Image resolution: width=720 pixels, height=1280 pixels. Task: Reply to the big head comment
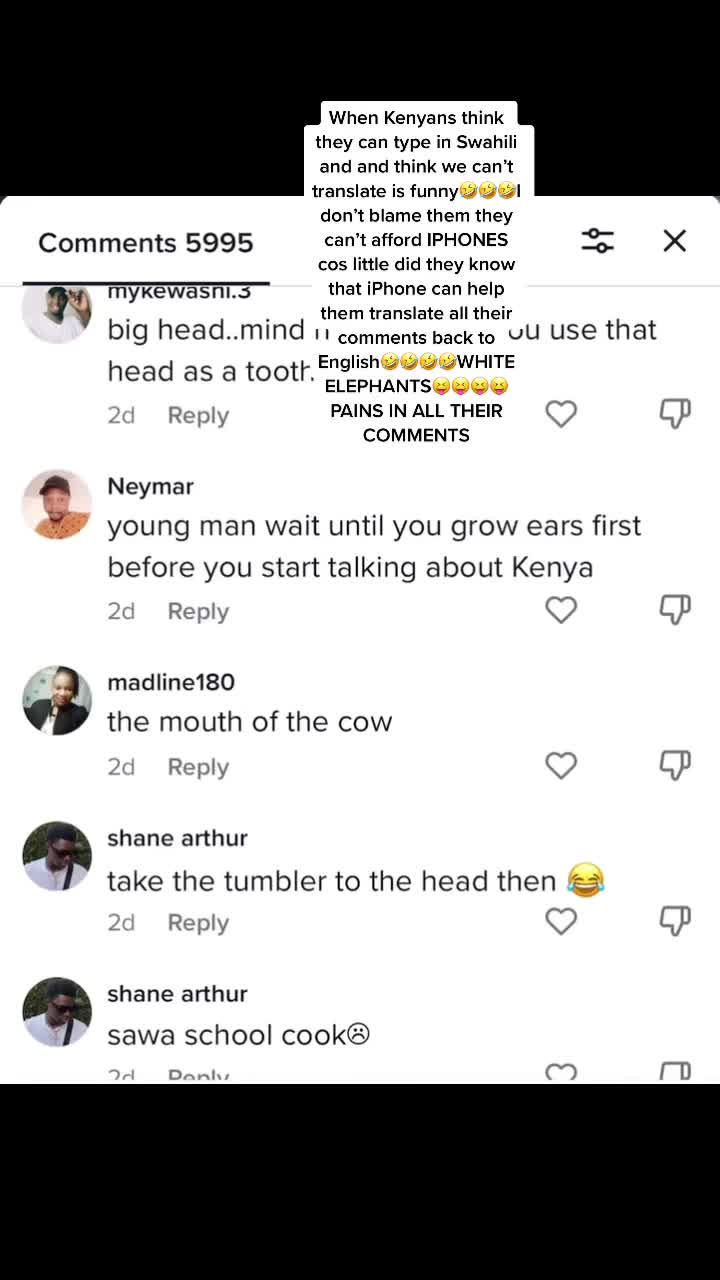tap(198, 415)
